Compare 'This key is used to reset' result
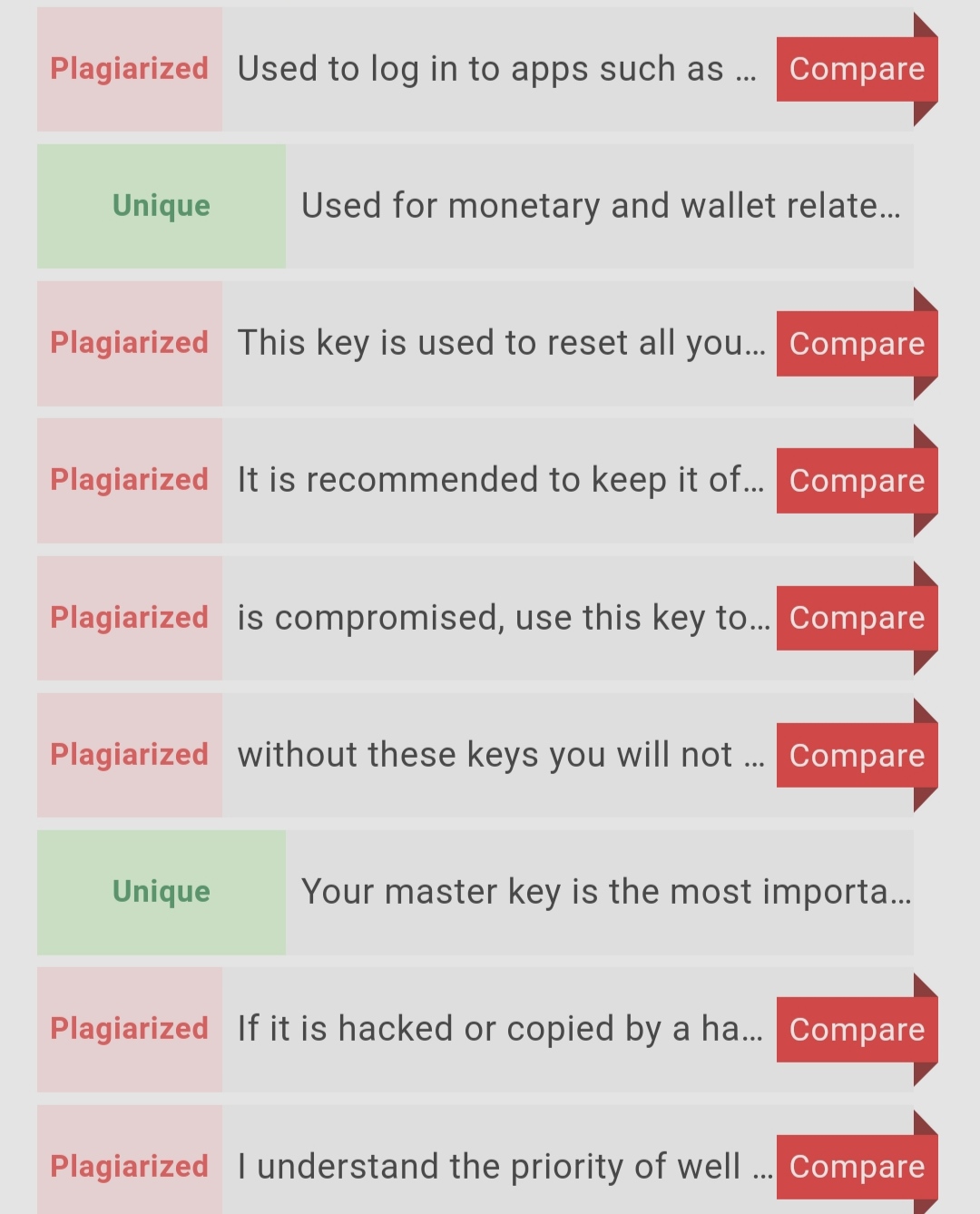Viewport: 980px width, 1214px height. (857, 344)
